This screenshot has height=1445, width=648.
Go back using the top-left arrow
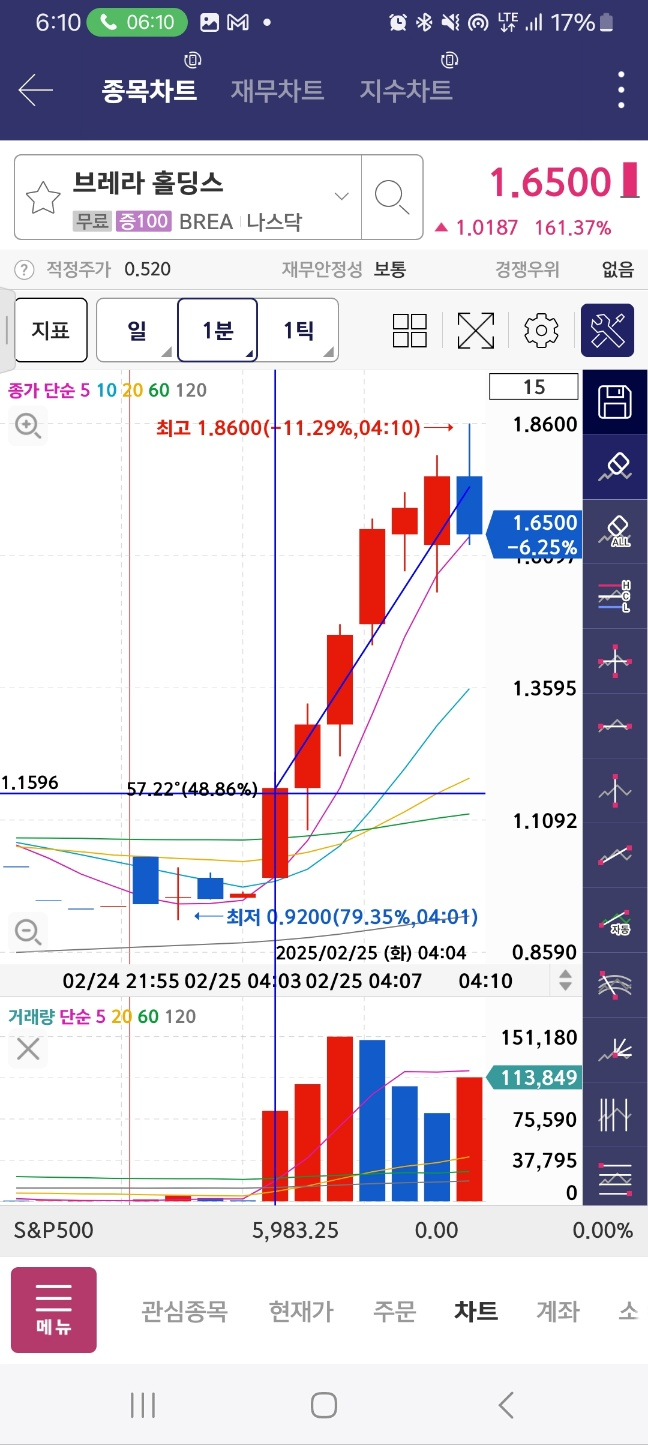pyautogui.click(x=36, y=91)
